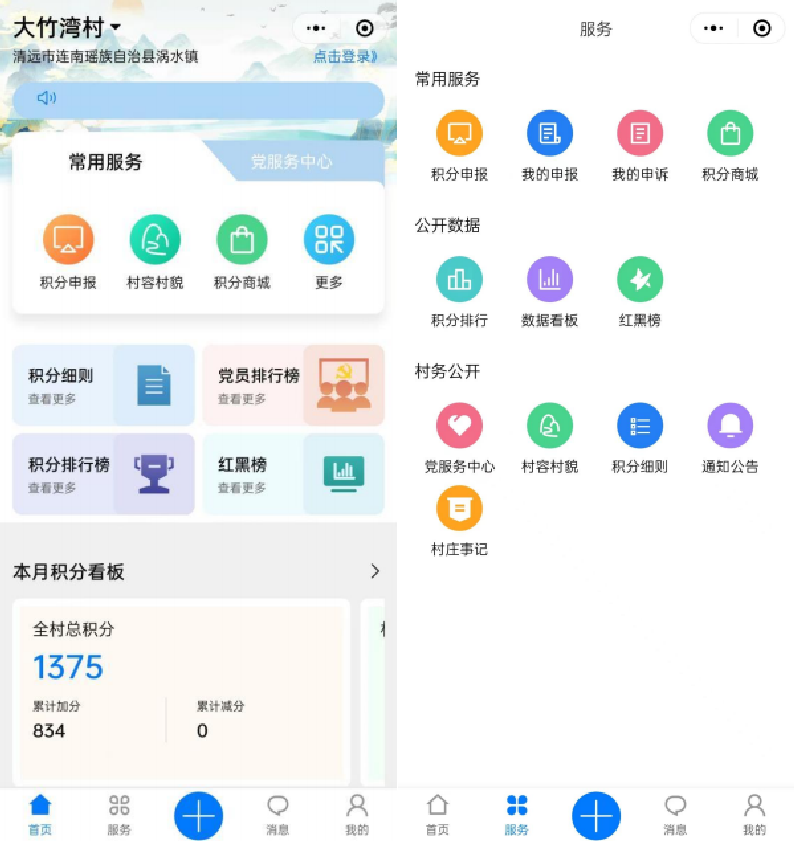This screenshot has height=855, width=800.
Task: Open 通知公告 notices
Action: point(730,437)
